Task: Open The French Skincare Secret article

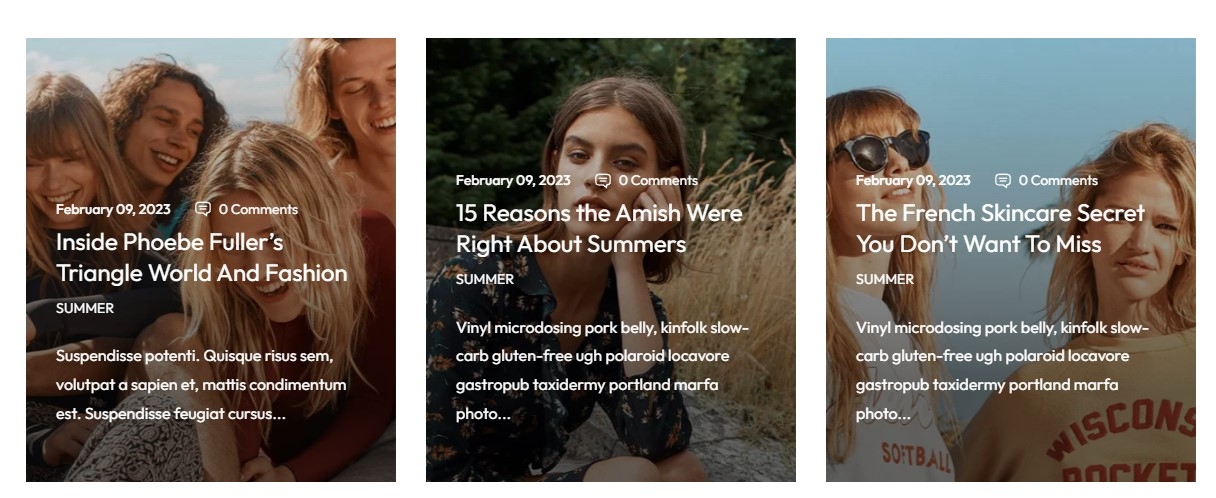Action: click(999, 228)
